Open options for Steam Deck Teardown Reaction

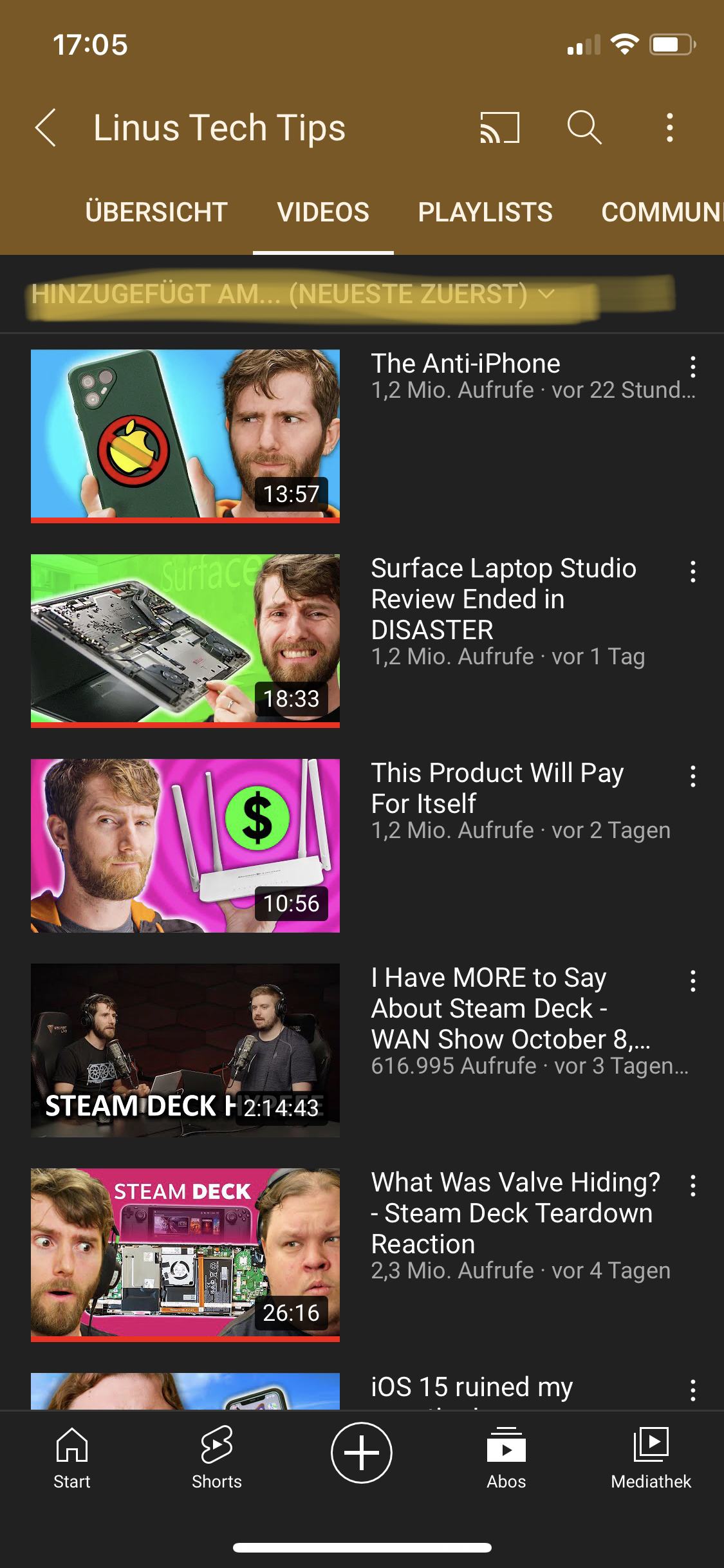pos(692,1186)
